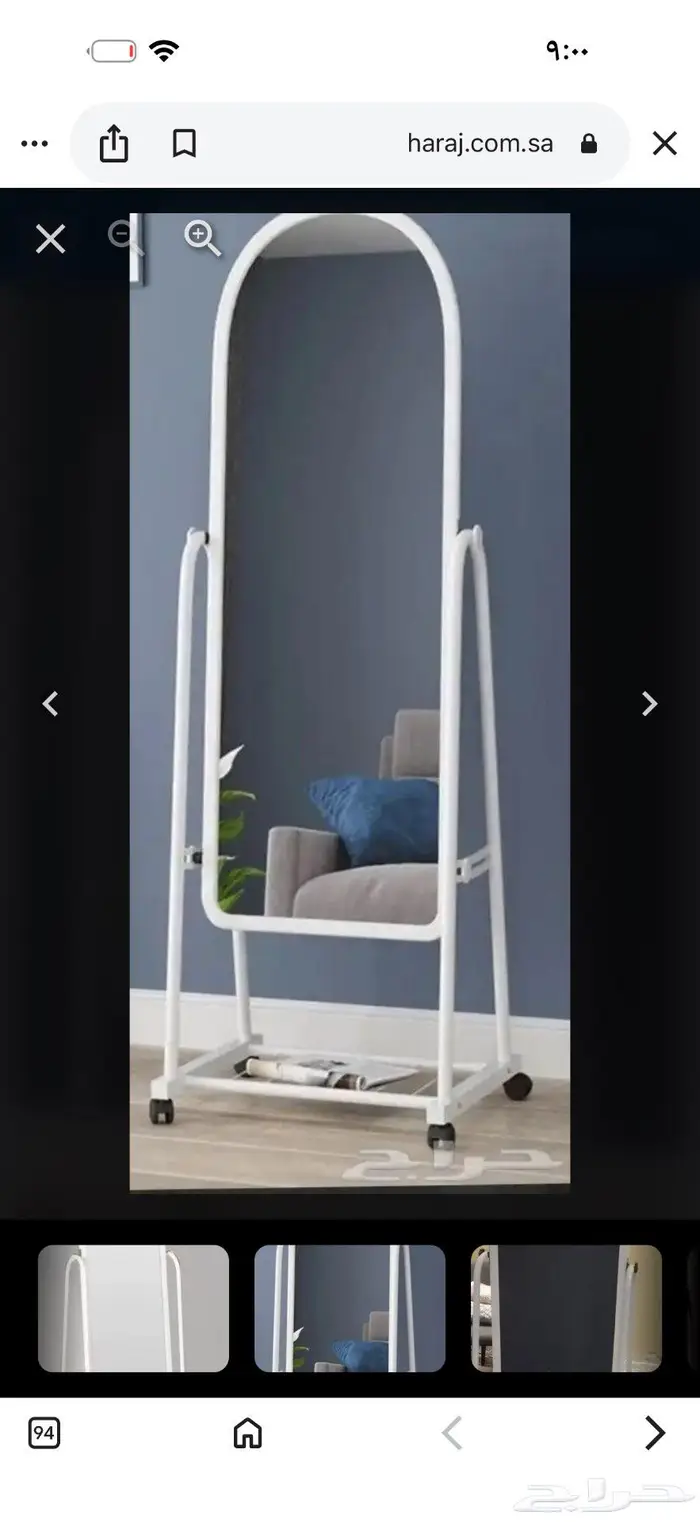
Task: Zoom in on the mirror photo
Action: [x=202, y=239]
